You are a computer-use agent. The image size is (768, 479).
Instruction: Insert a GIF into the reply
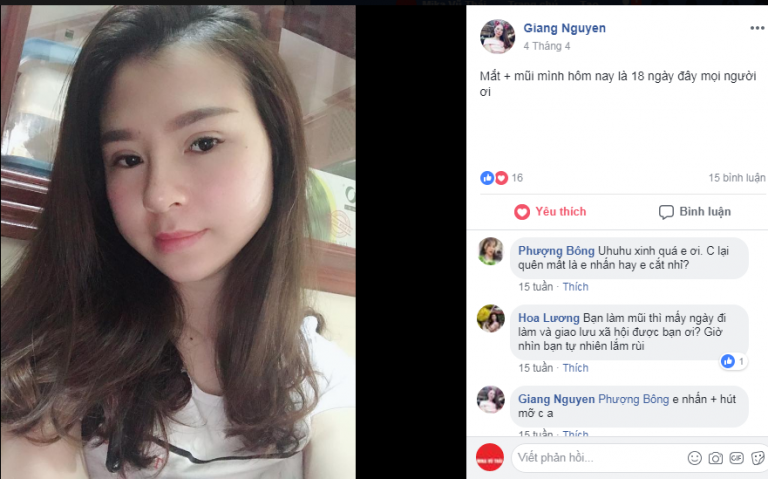point(736,458)
